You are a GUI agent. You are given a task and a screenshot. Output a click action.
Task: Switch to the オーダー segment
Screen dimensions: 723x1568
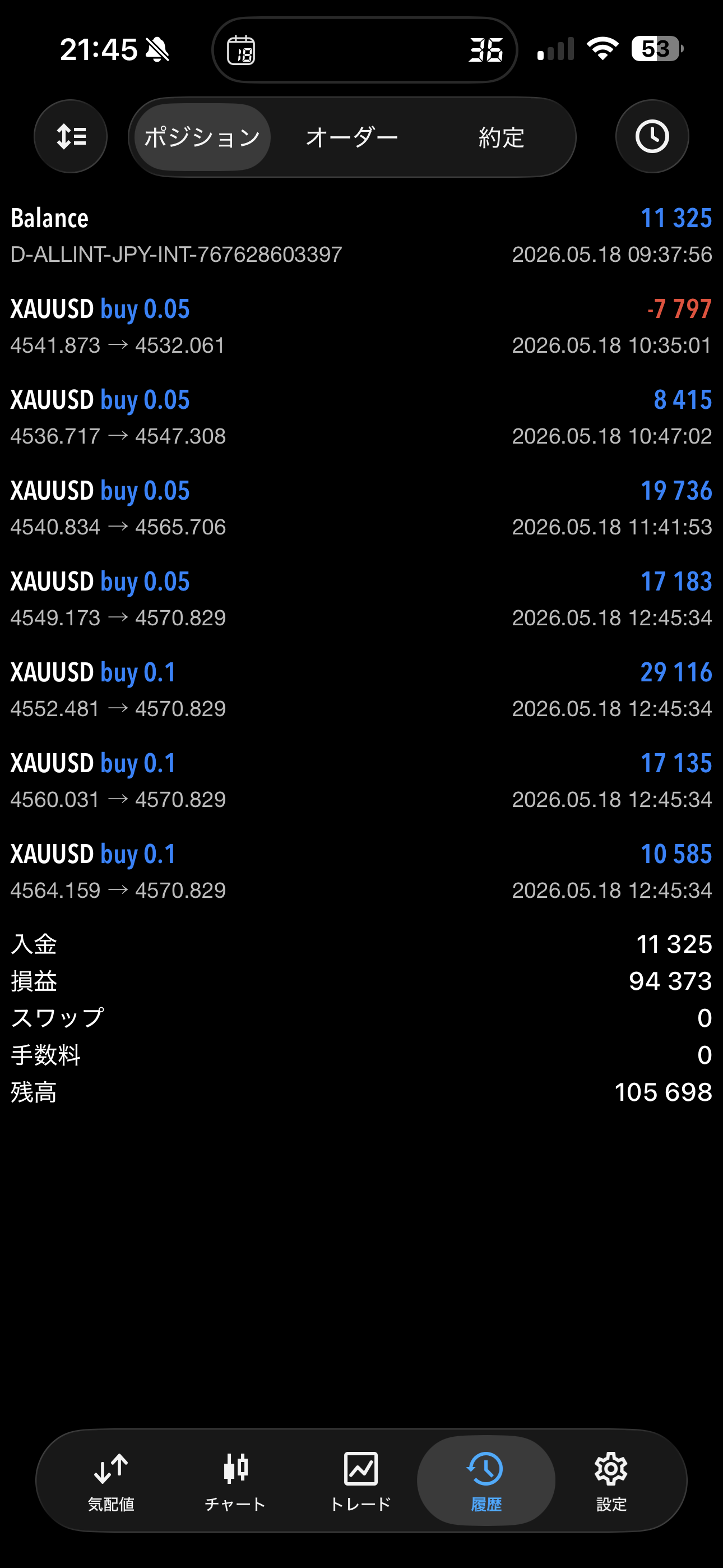tap(352, 137)
